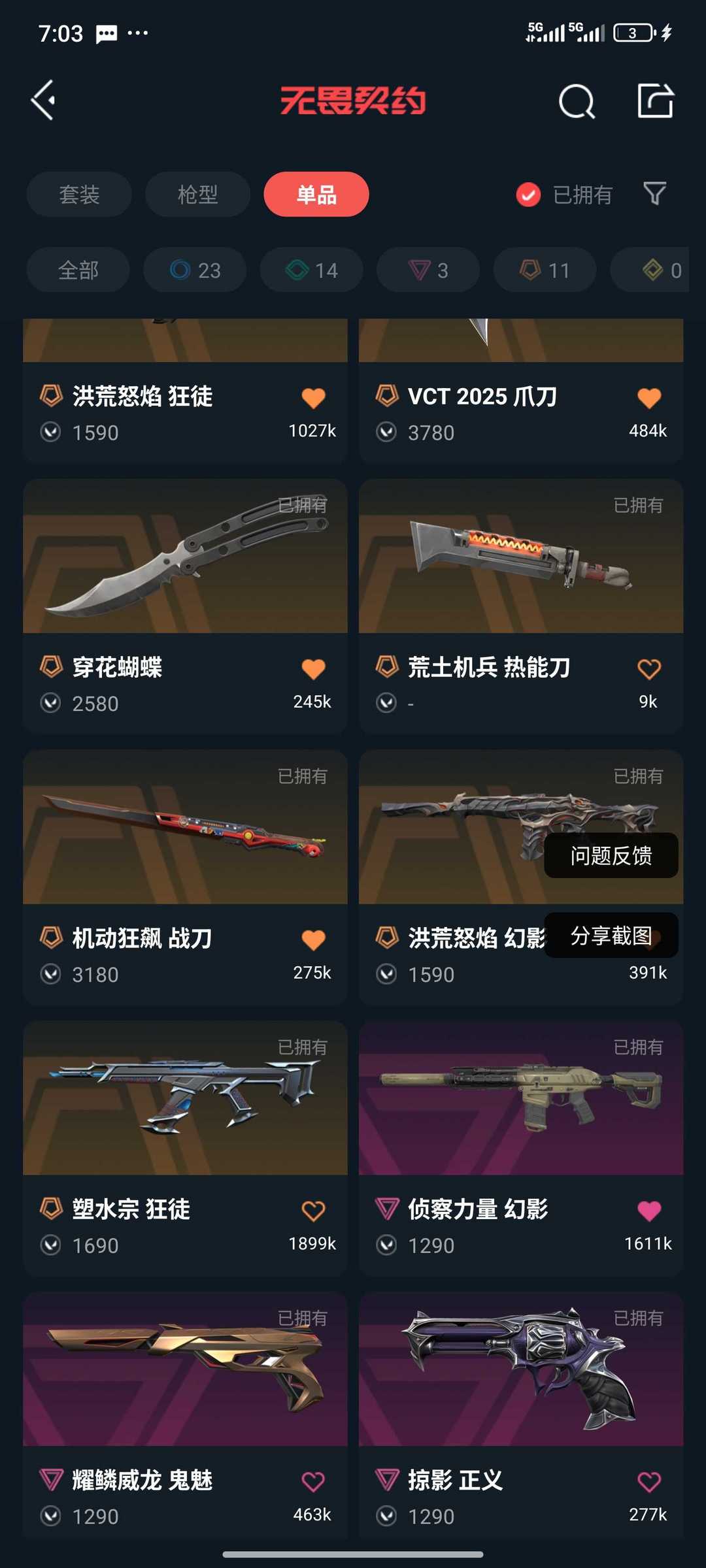Screen dimensions: 706x1568
Task: Like the 荒土机兵 热能刀 item
Action: (648, 668)
